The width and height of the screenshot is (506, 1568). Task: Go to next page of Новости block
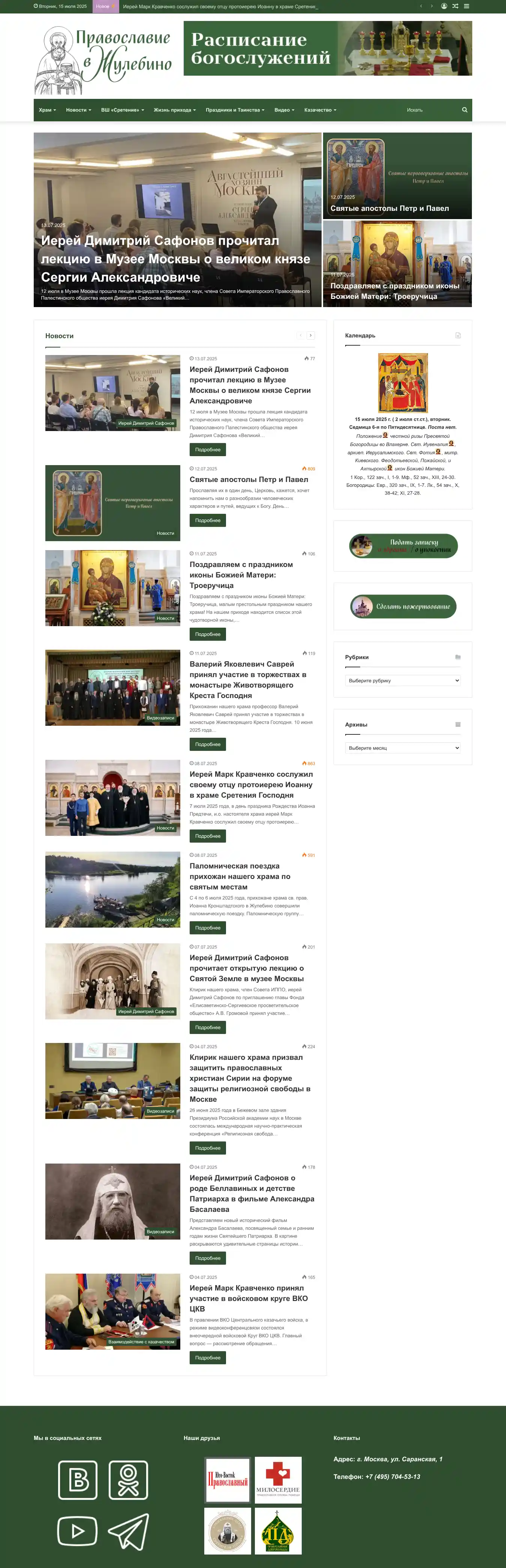click(311, 336)
